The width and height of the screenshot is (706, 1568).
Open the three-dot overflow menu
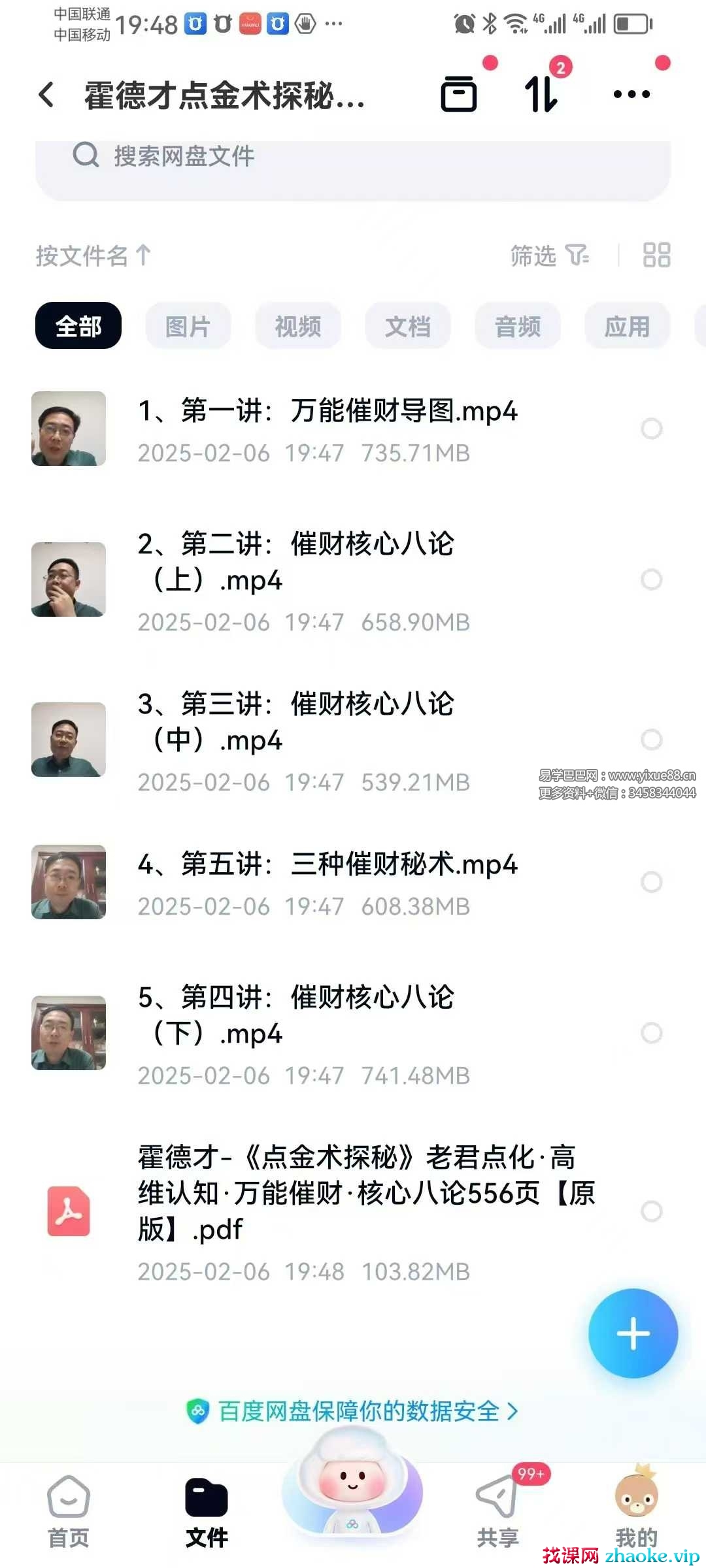(x=631, y=94)
